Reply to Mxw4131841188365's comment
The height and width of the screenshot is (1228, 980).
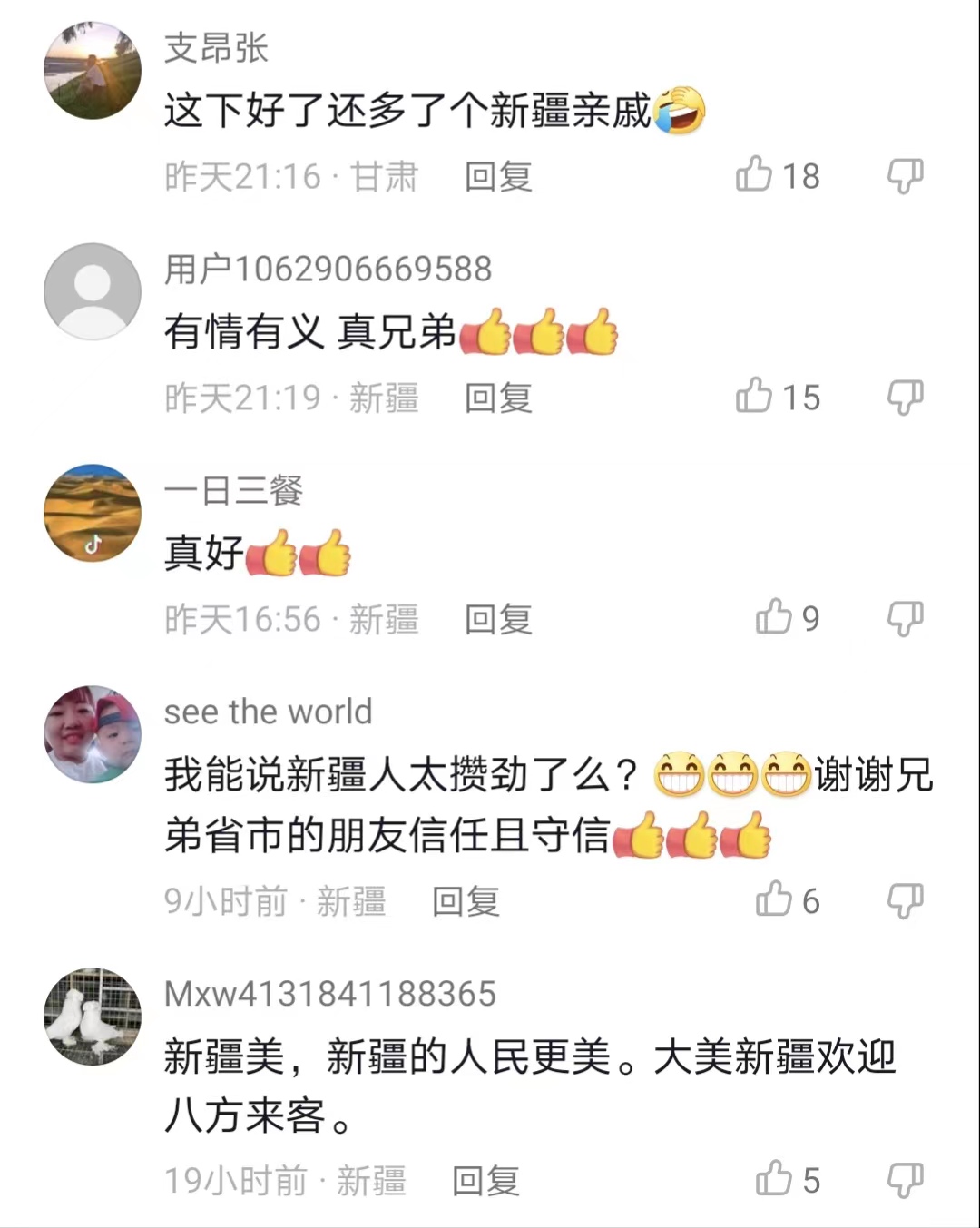point(485,1182)
